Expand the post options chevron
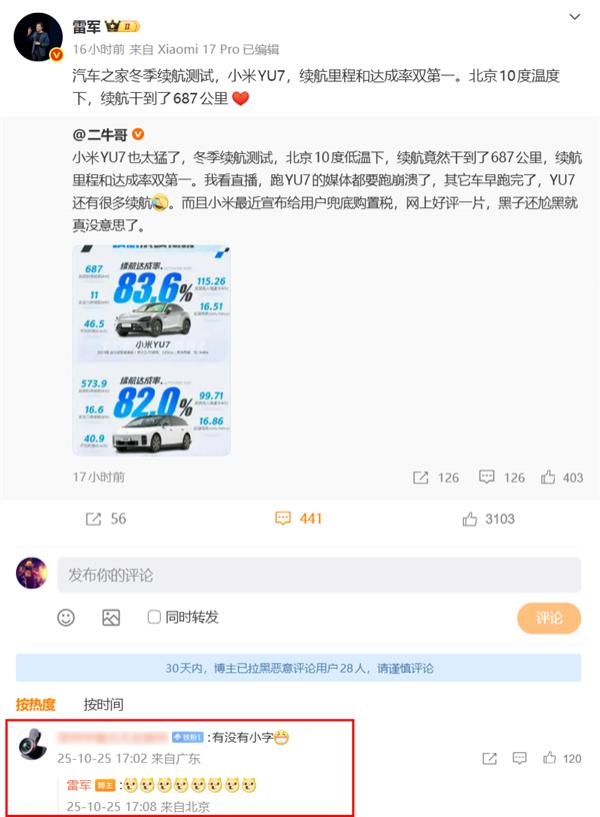600x817 pixels. click(573, 17)
